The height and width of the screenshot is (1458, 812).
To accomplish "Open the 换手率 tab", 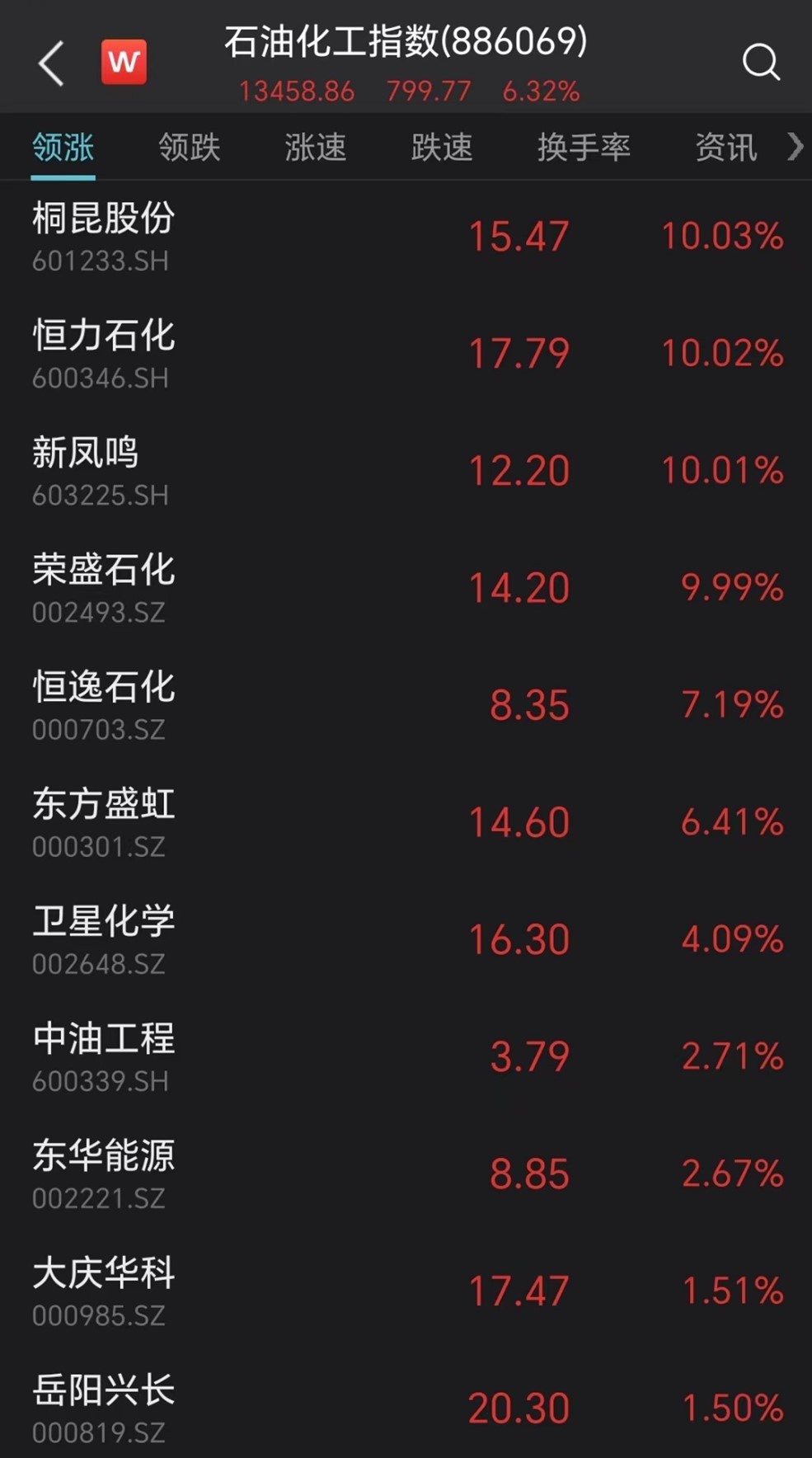I will pos(584,148).
